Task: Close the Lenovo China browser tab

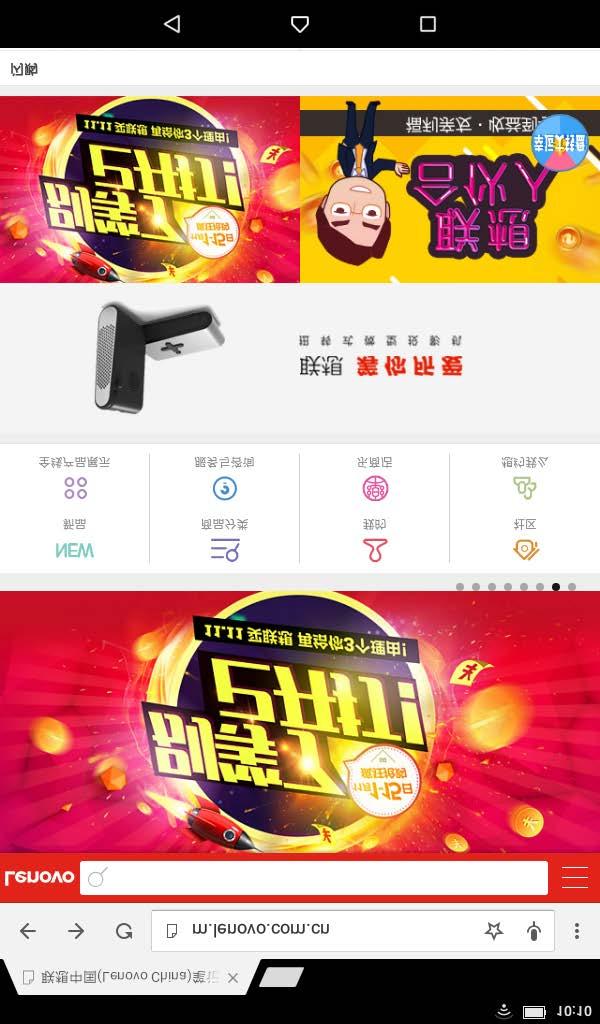Action: (233, 977)
